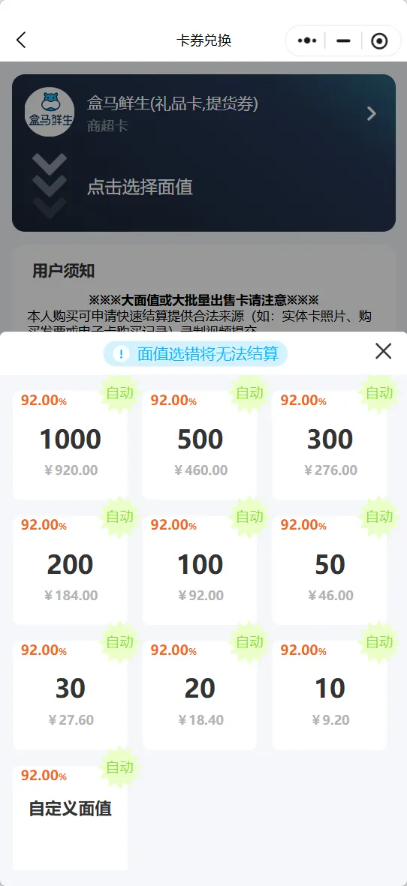Select the 30 face value card
This screenshot has height=886, width=407.
click(70, 696)
